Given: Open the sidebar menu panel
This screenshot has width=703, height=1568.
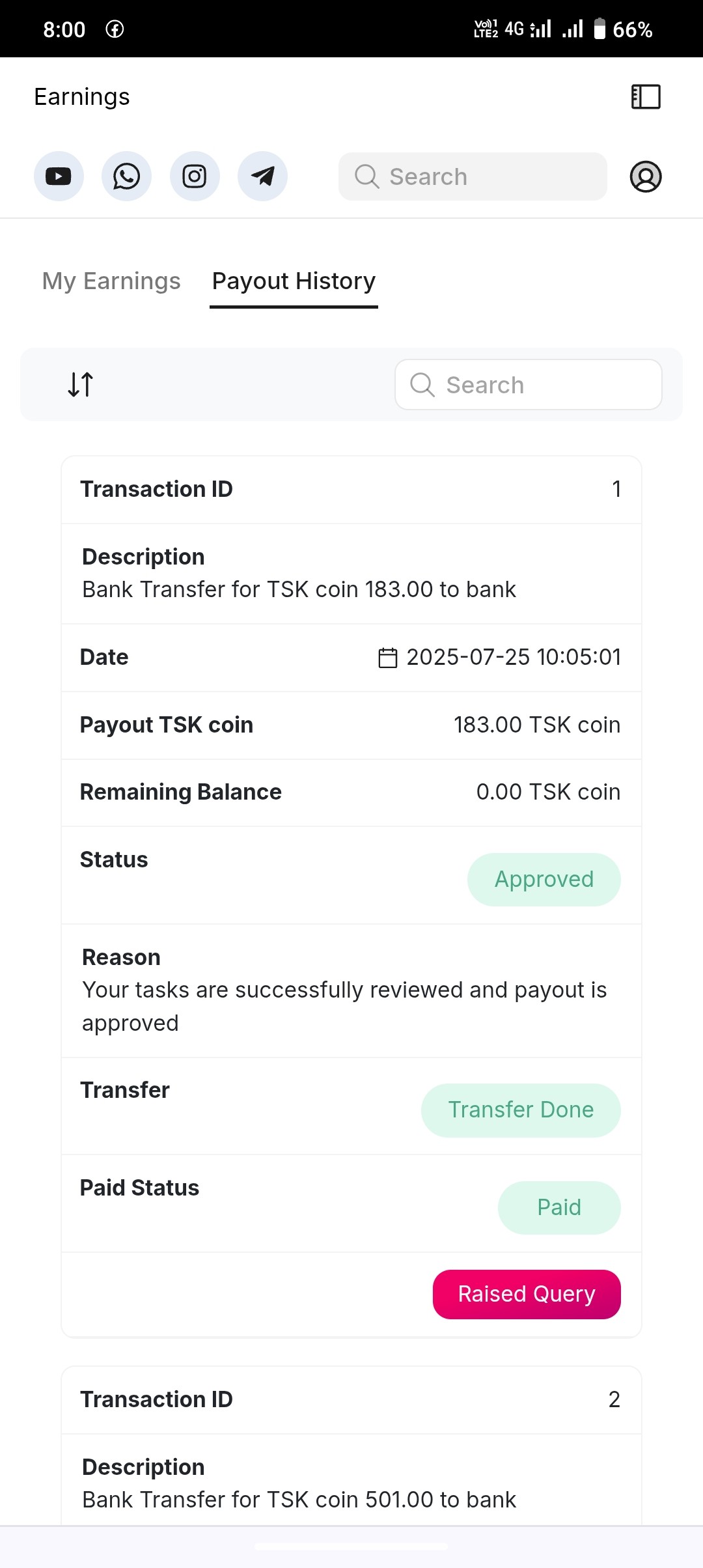Looking at the screenshot, I should (646, 97).
